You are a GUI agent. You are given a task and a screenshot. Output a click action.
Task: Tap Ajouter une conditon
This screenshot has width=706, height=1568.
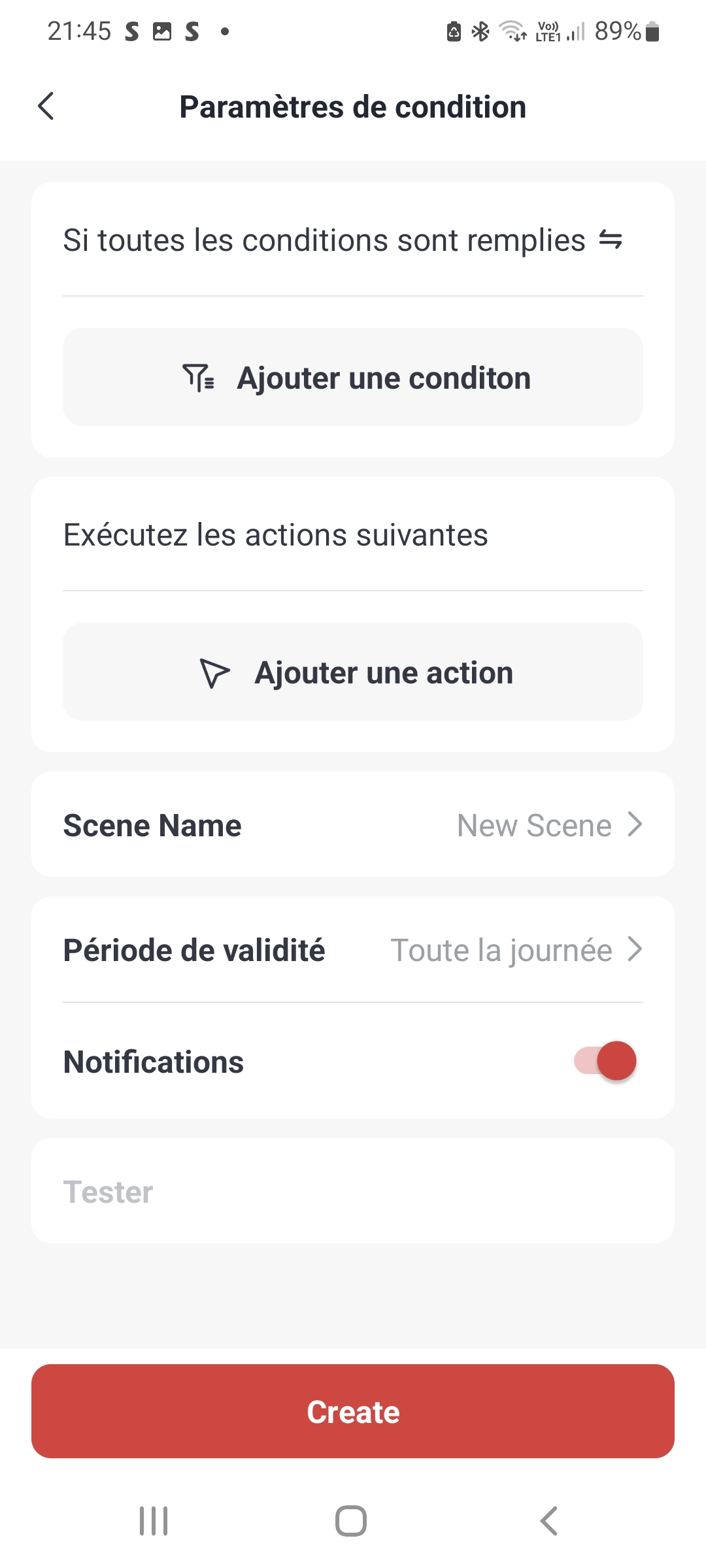point(353,378)
